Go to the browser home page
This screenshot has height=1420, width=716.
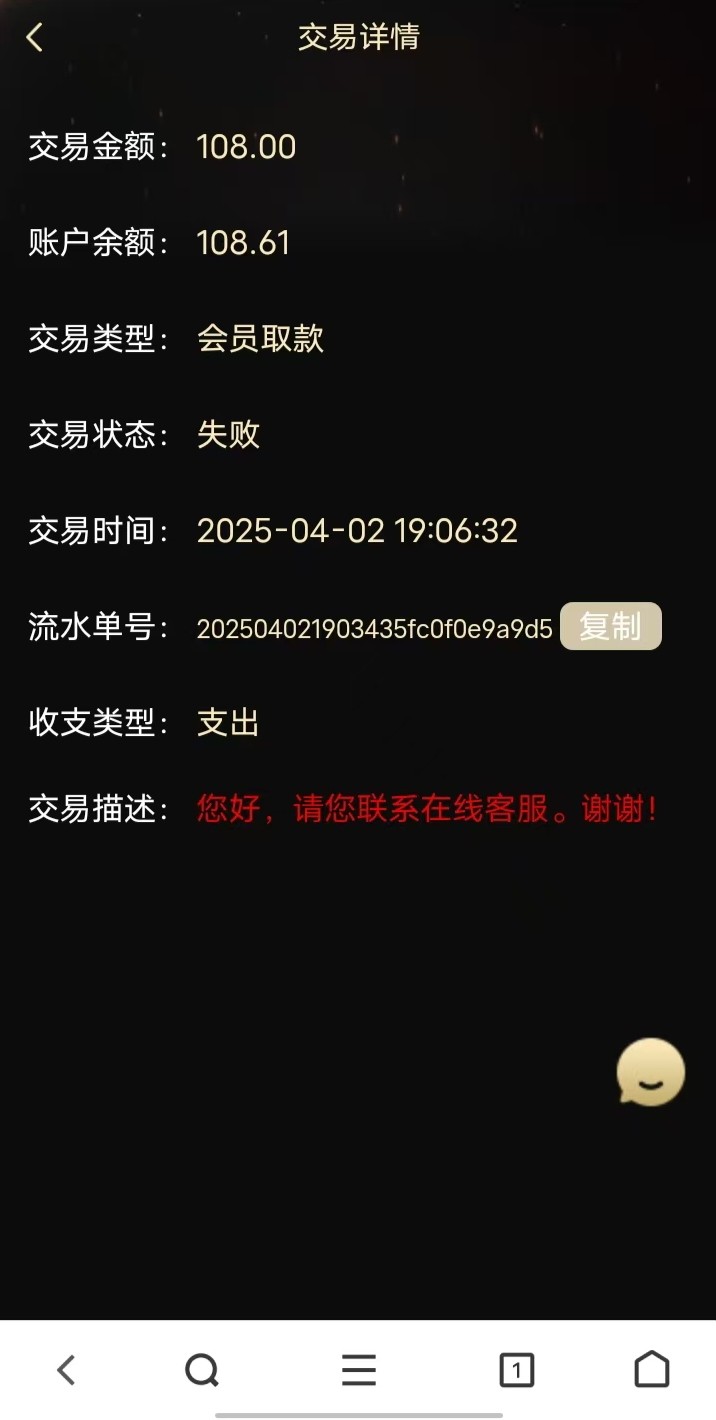click(652, 1369)
